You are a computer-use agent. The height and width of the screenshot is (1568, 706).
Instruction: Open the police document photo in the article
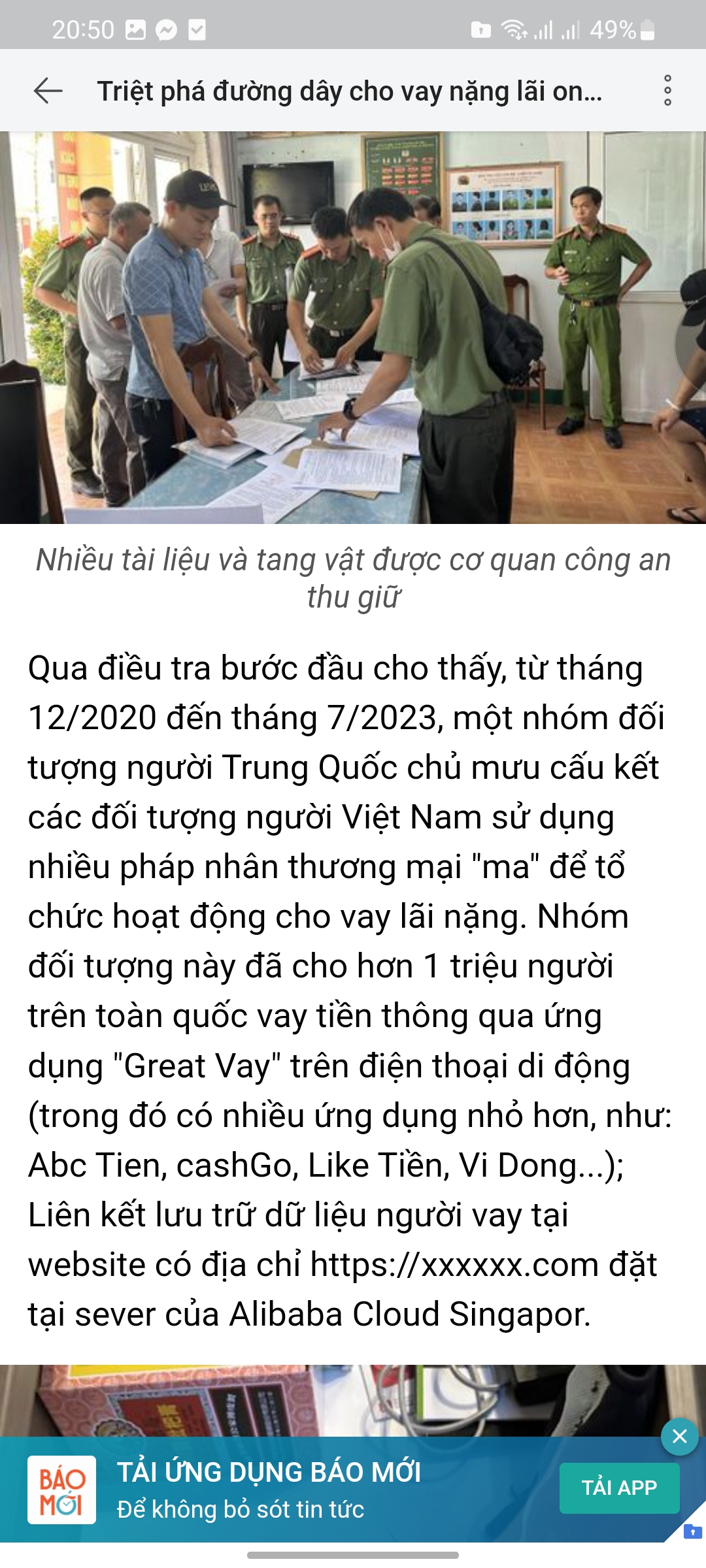click(353, 327)
